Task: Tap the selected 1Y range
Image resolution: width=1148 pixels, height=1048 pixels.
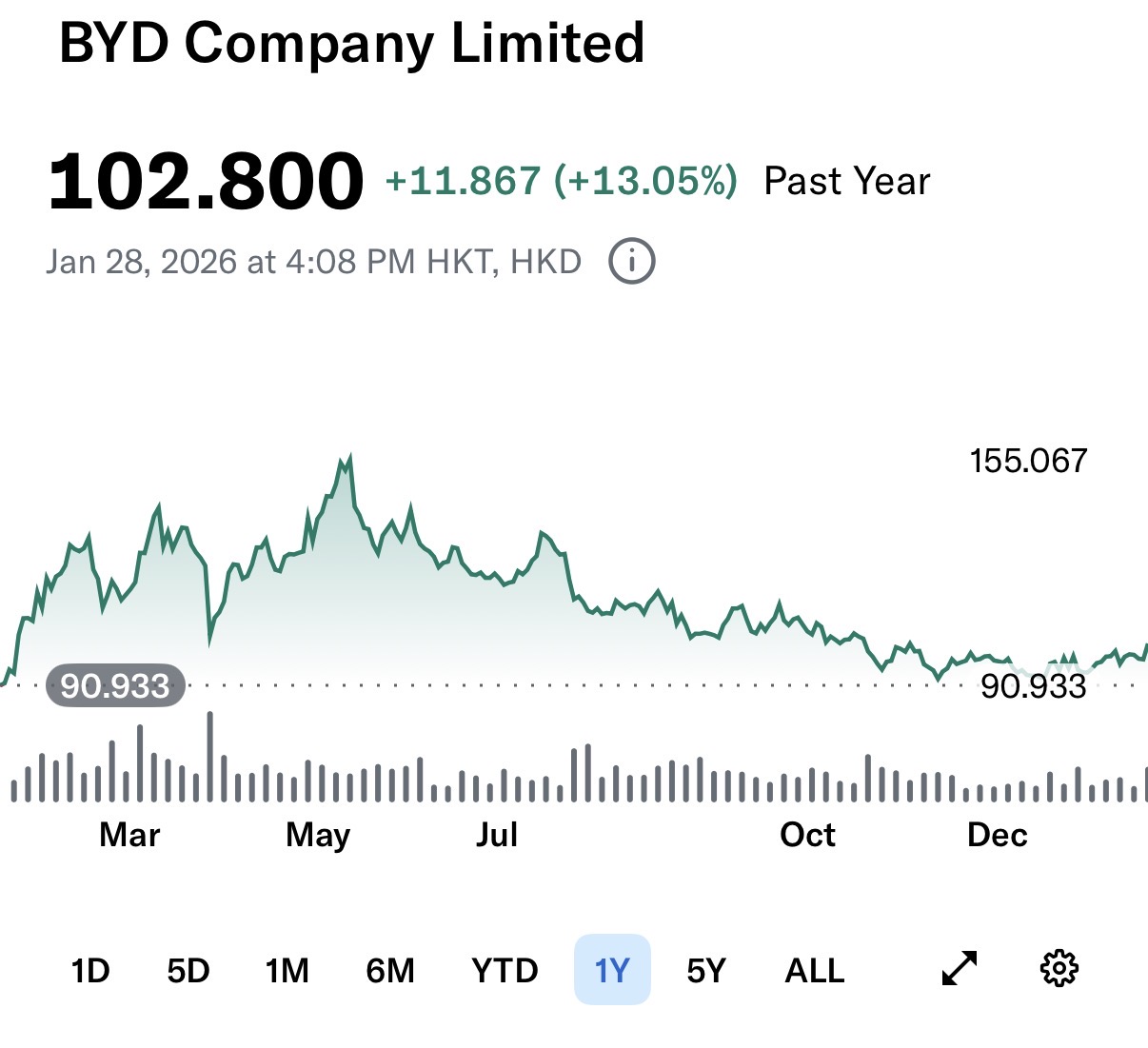Action: pyautogui.click(x=612, y=970)
